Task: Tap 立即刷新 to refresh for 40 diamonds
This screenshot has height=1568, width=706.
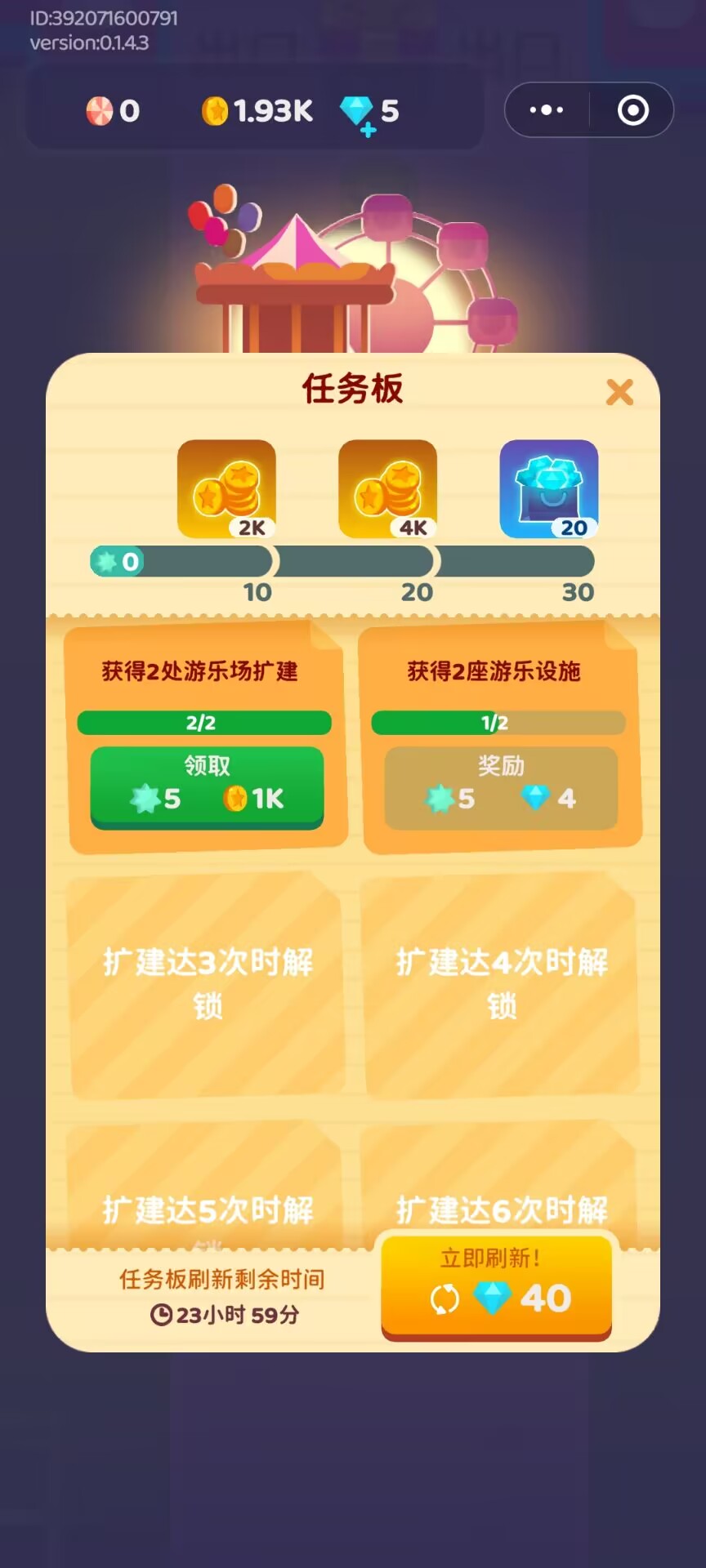Action: pyautogui.click(x=496, y=1286)
